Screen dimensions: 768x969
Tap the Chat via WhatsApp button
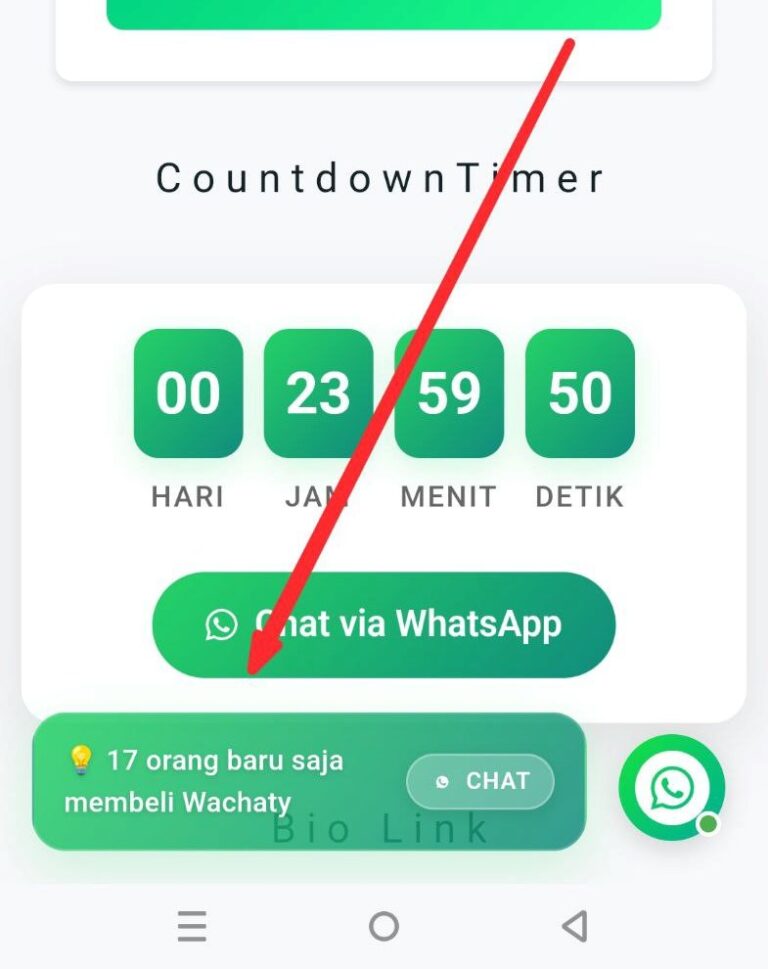pyautogui.click(x=384, y=624)
